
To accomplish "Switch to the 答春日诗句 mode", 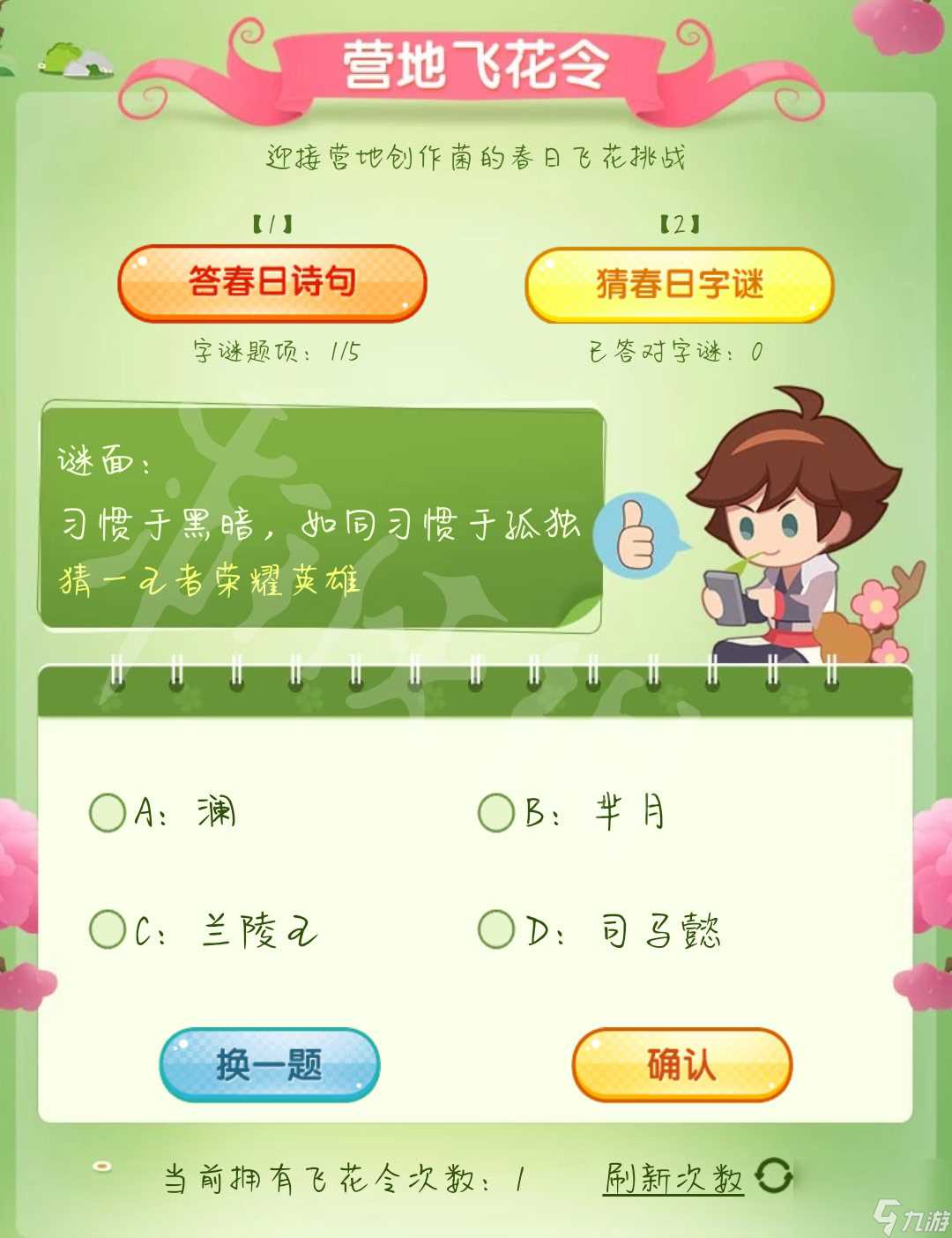I will tap(273, 280).
